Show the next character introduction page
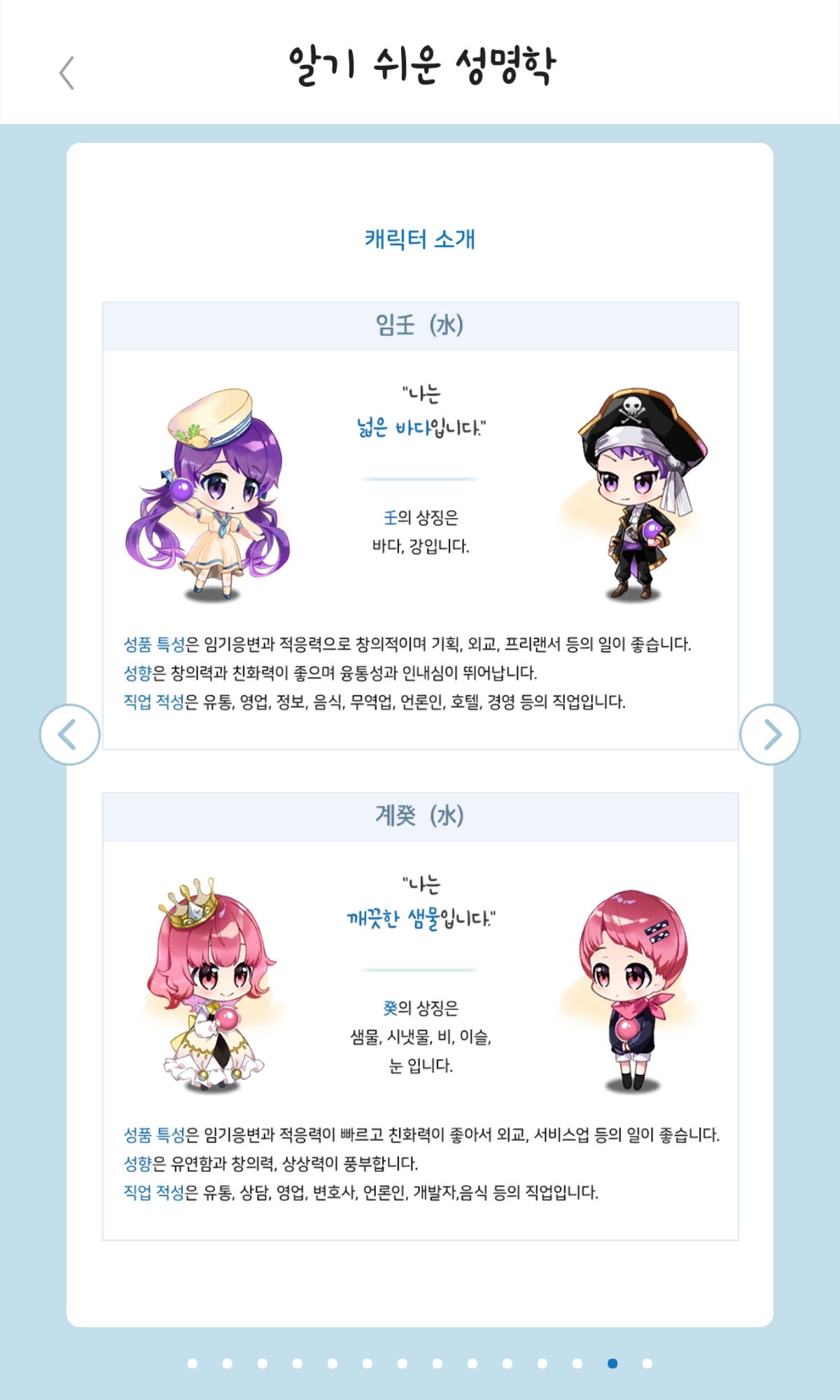This screenshot has height=1400, width=840. pyautogui.click(x=770, y=734)
